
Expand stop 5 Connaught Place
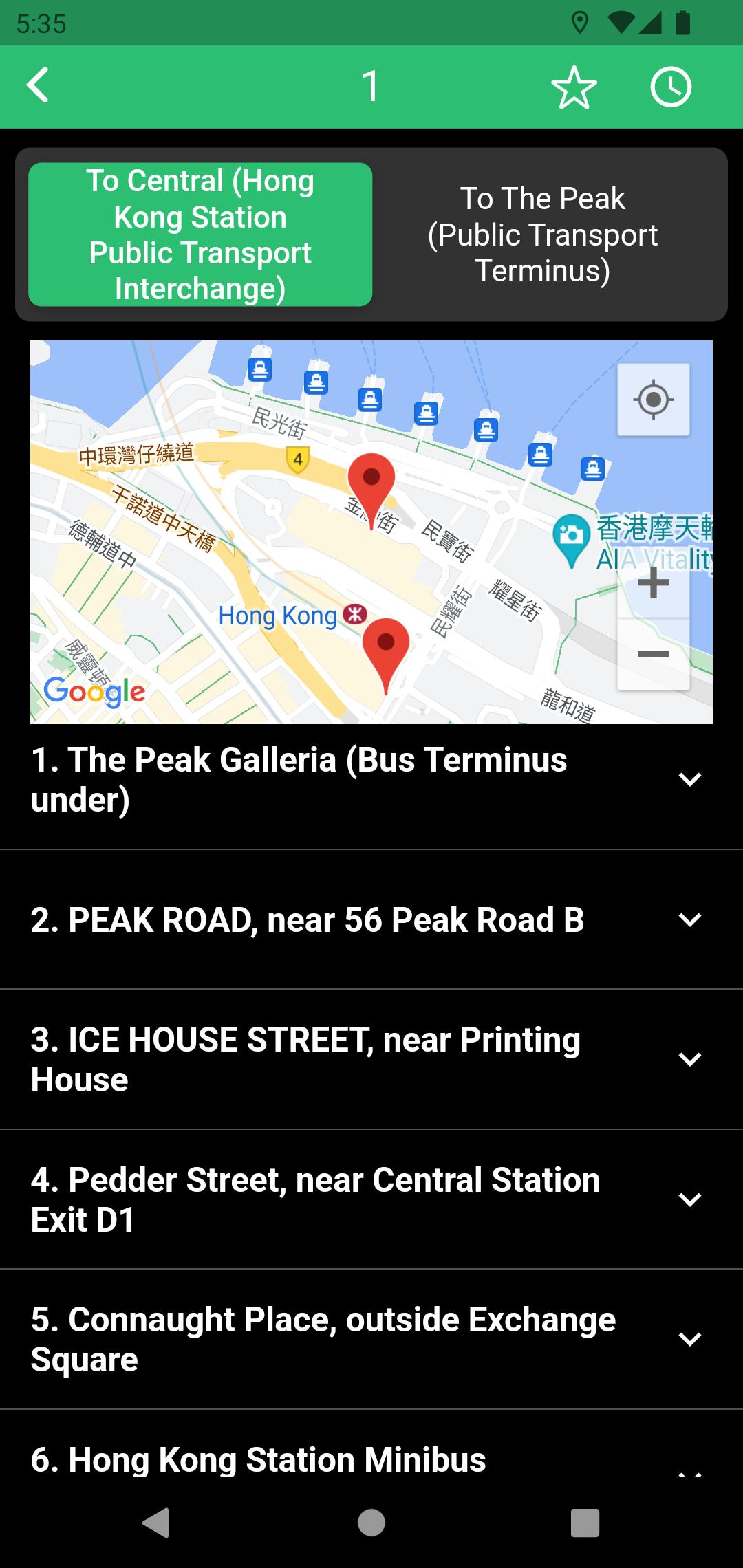pyautogui.click(x=371, y=1339)
